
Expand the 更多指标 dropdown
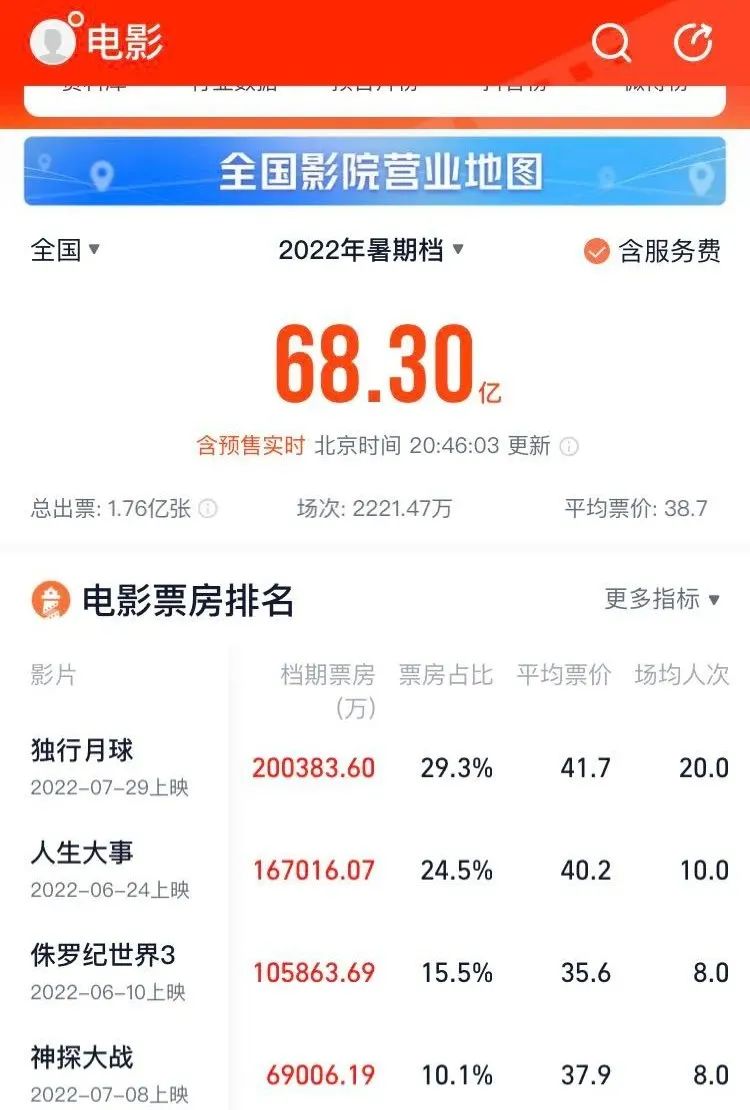tap(662, 599)
